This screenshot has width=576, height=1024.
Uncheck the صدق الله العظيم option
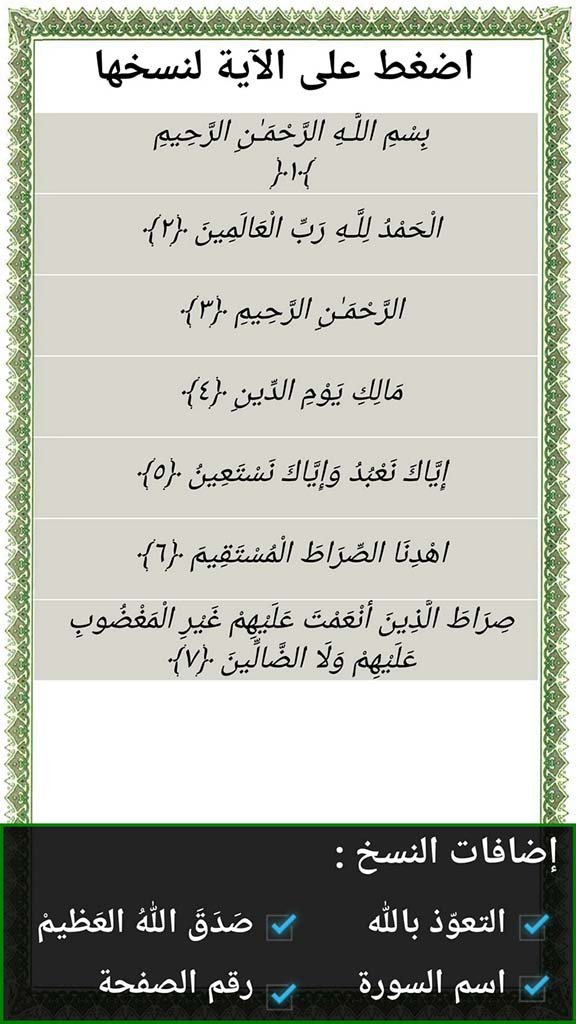click(x=281, y=926)
